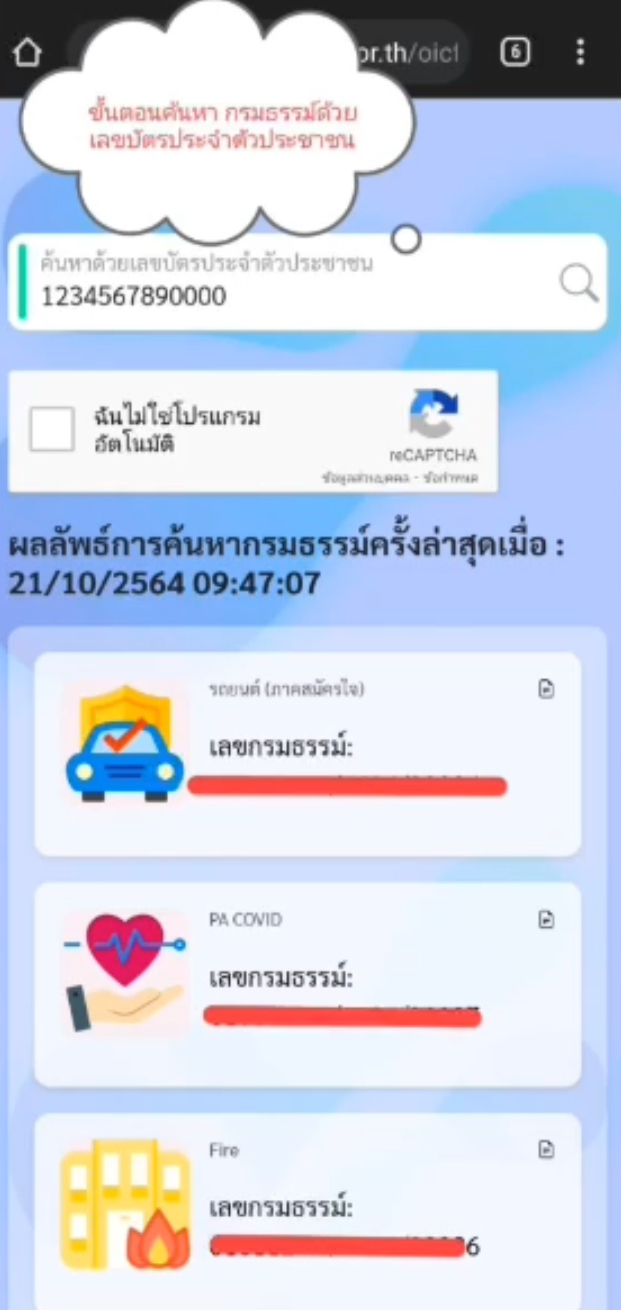Tap the magnifier search icon

[x=578, y=283]
